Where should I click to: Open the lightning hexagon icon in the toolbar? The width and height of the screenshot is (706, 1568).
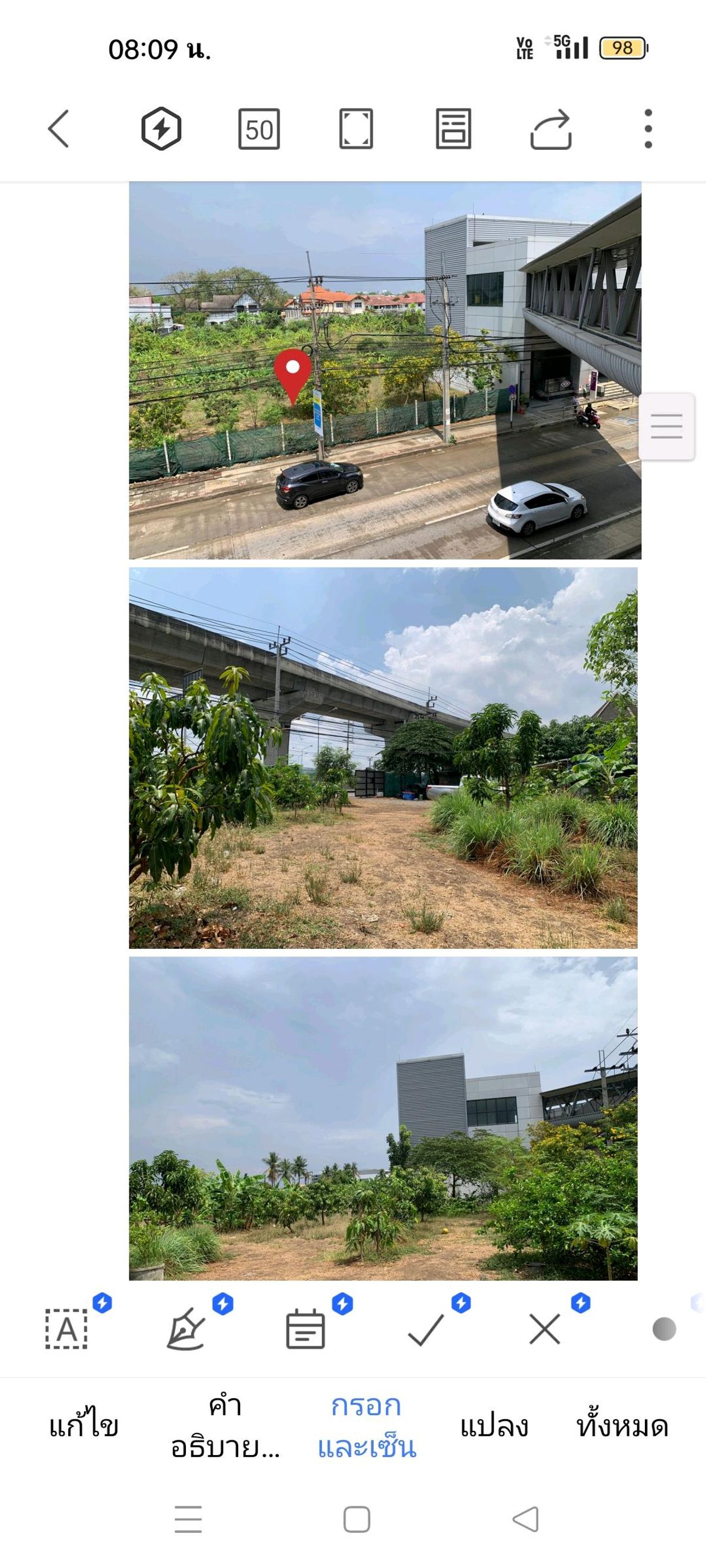point(161,128)
